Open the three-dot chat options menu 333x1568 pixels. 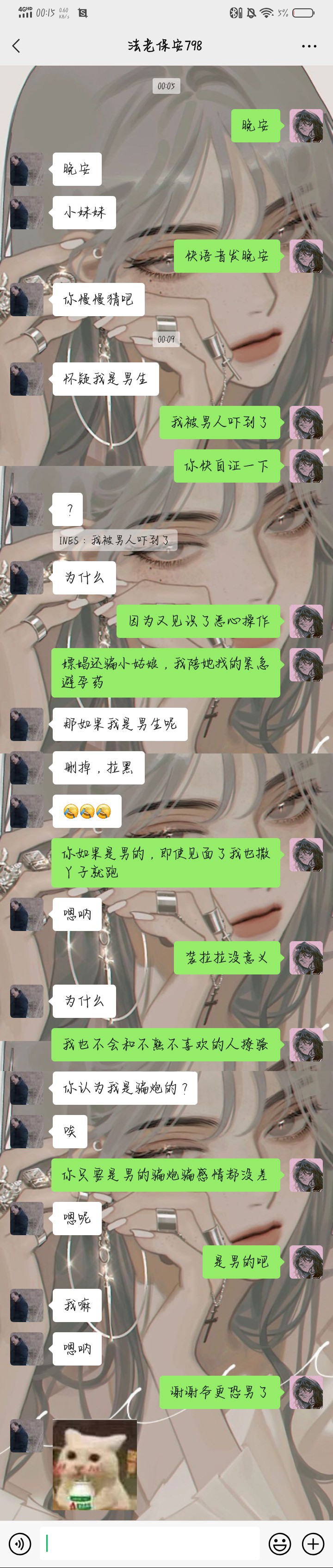(308, 46)
